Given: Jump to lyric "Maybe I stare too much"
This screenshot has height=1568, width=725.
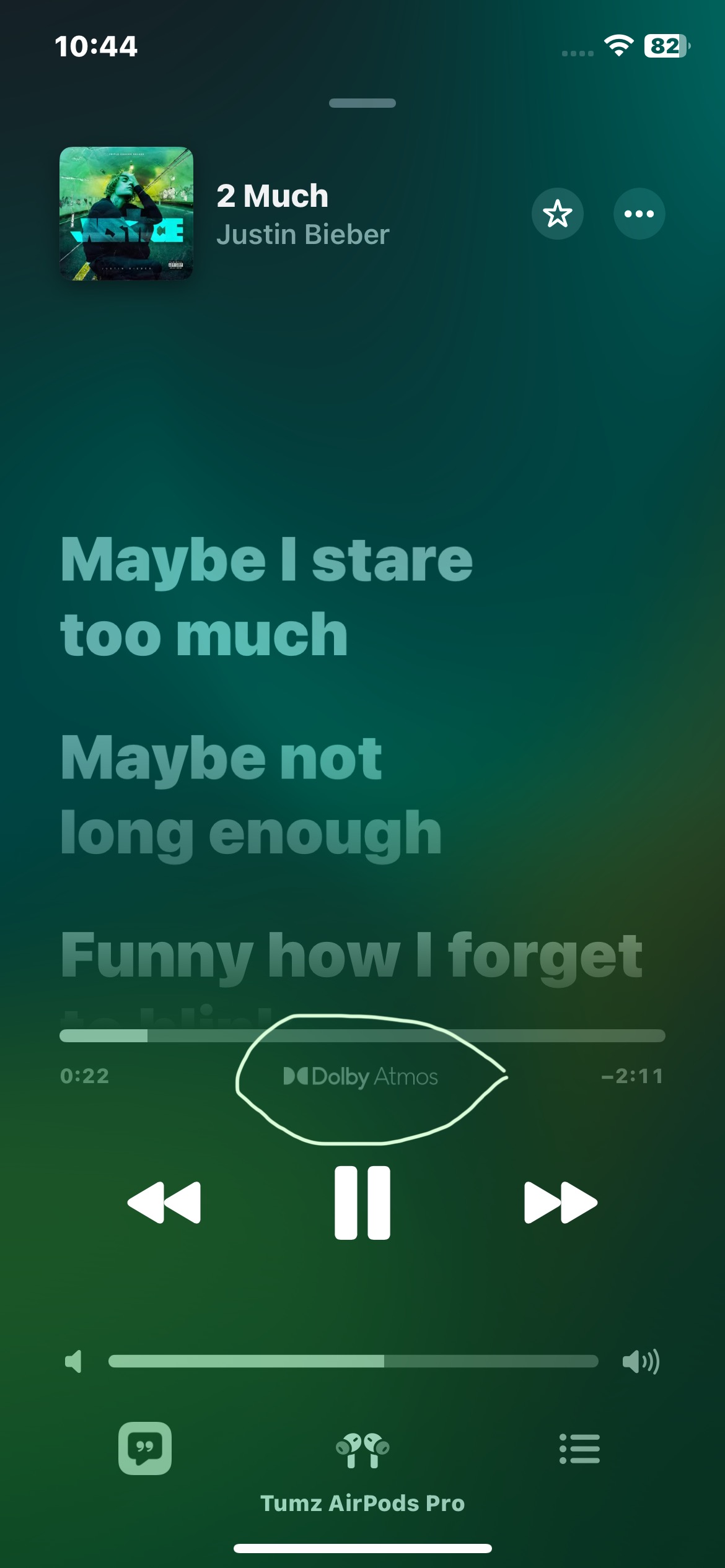Looking at the screenshot, I should [266, 596].
